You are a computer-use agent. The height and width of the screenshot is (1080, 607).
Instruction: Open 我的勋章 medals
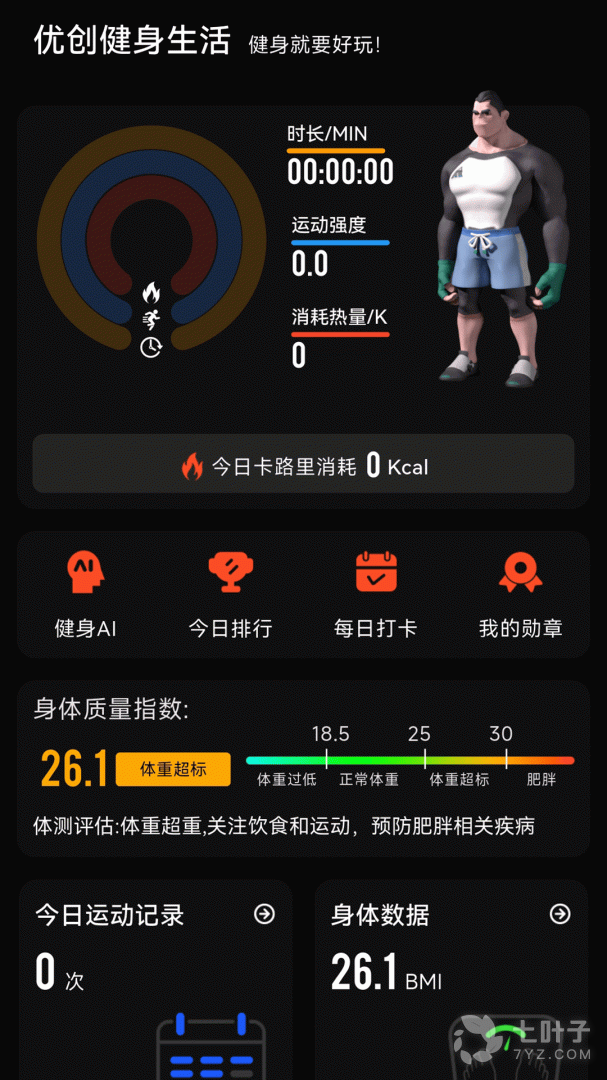(520, 594)
